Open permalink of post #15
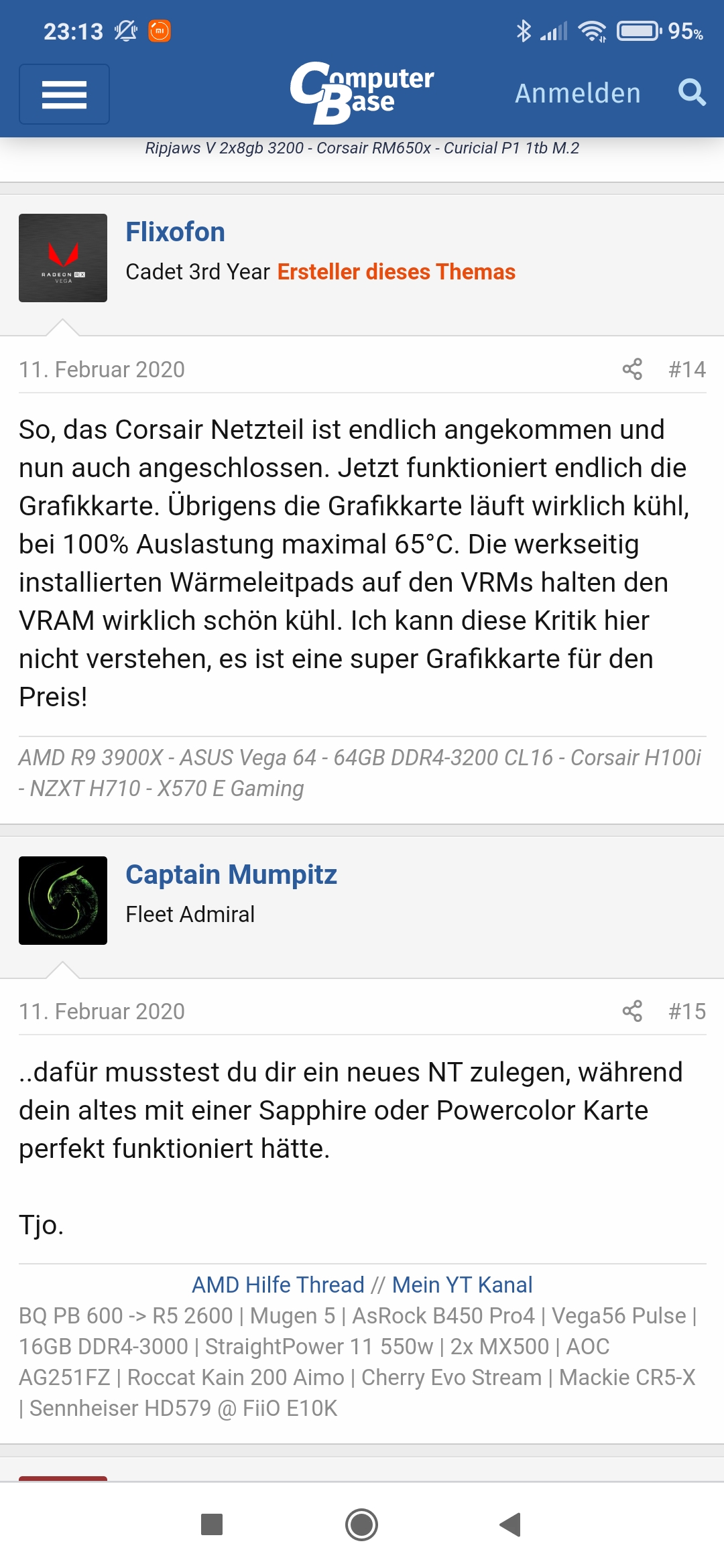Viewport: 724px width, 1568px height. coord(686,1011)
